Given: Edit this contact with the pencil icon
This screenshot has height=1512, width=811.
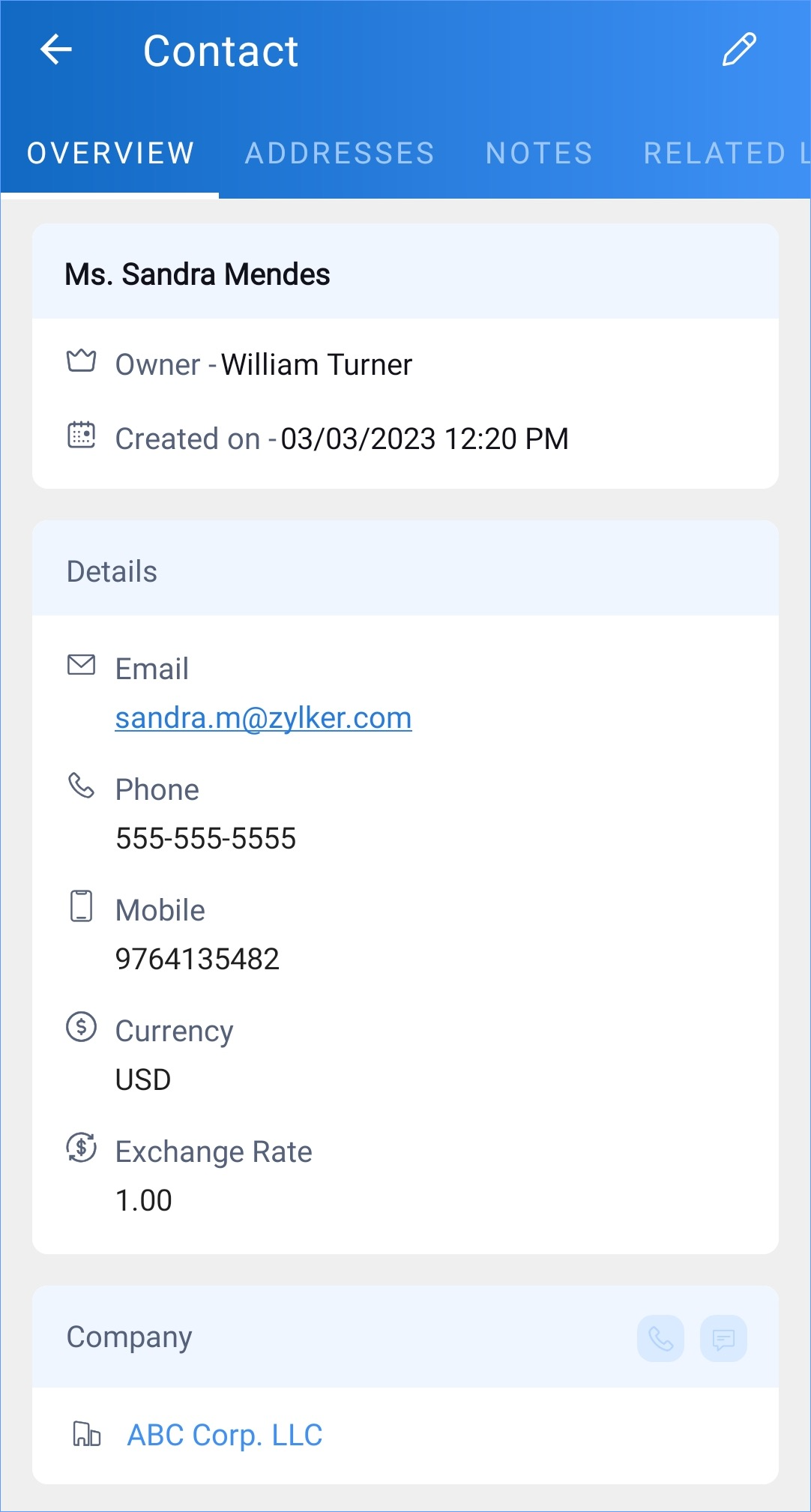Looking at the screenshot, I should coord(739,50).
